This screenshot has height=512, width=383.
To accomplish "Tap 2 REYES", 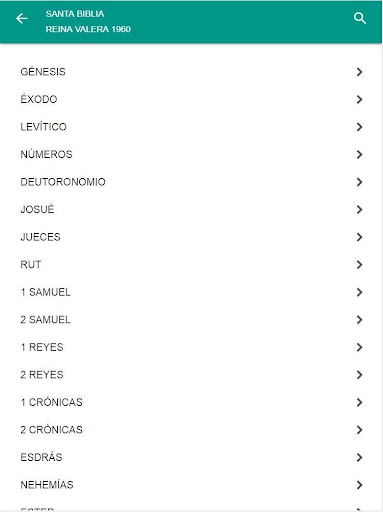I will (x=191, y=375).
